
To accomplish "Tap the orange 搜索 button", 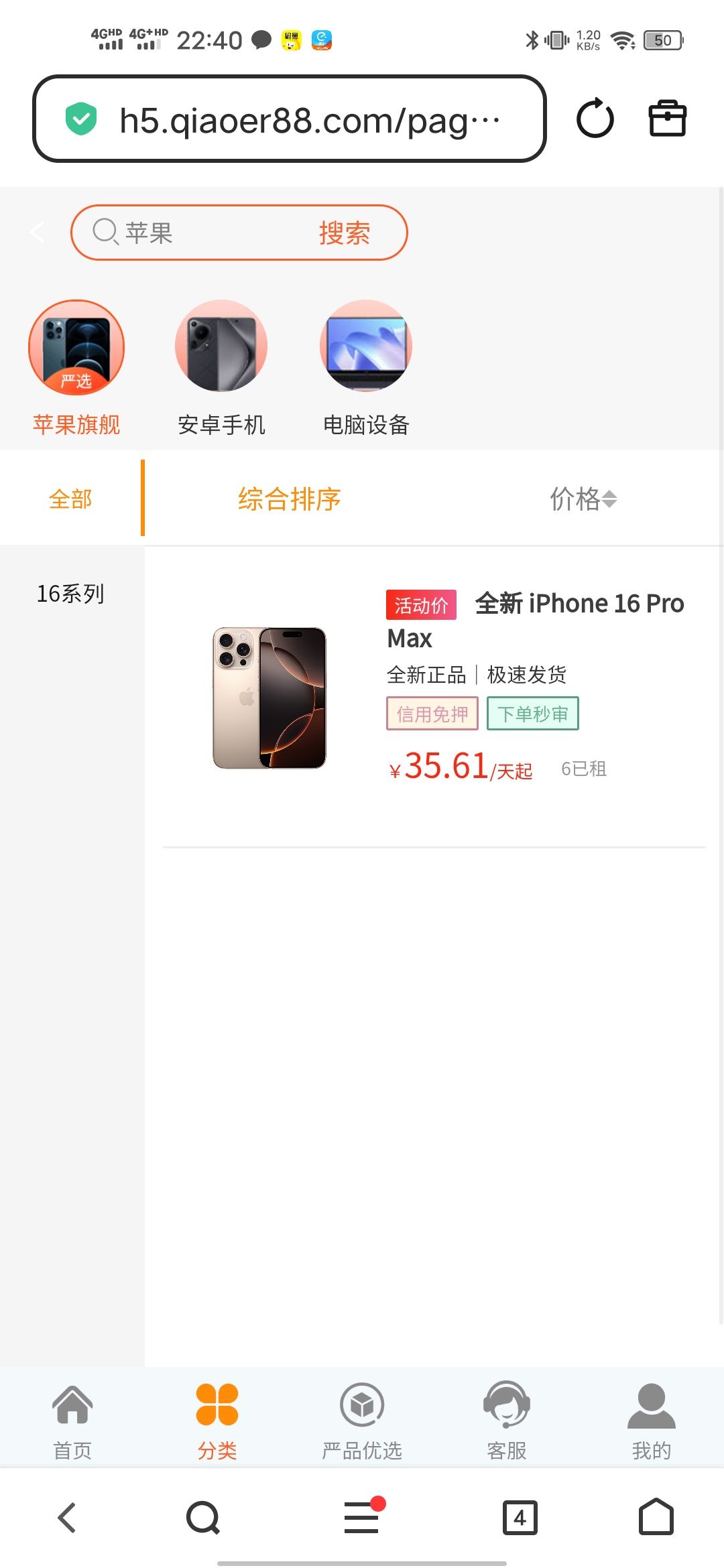I will coord(345,233).
